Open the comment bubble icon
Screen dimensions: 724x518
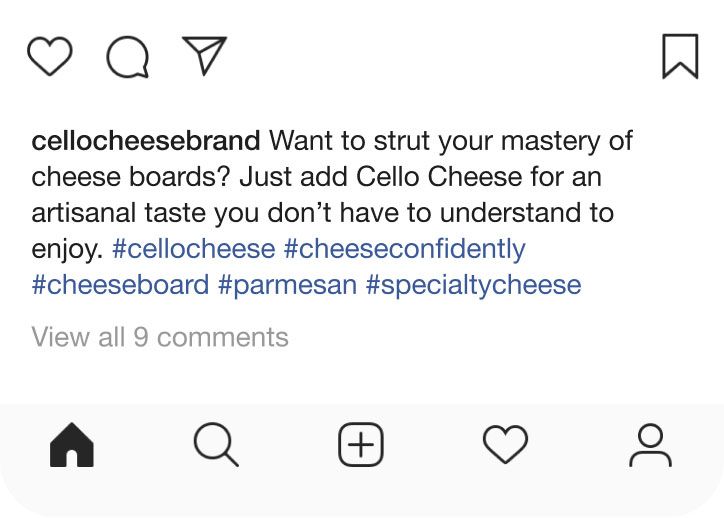[x=126, y=57]
